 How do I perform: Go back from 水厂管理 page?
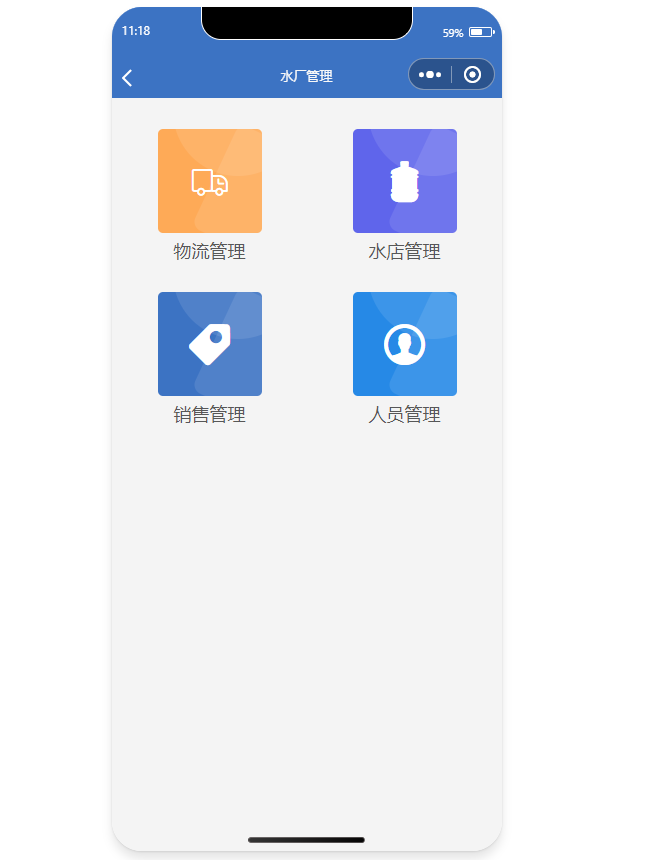tap(127, 78)
